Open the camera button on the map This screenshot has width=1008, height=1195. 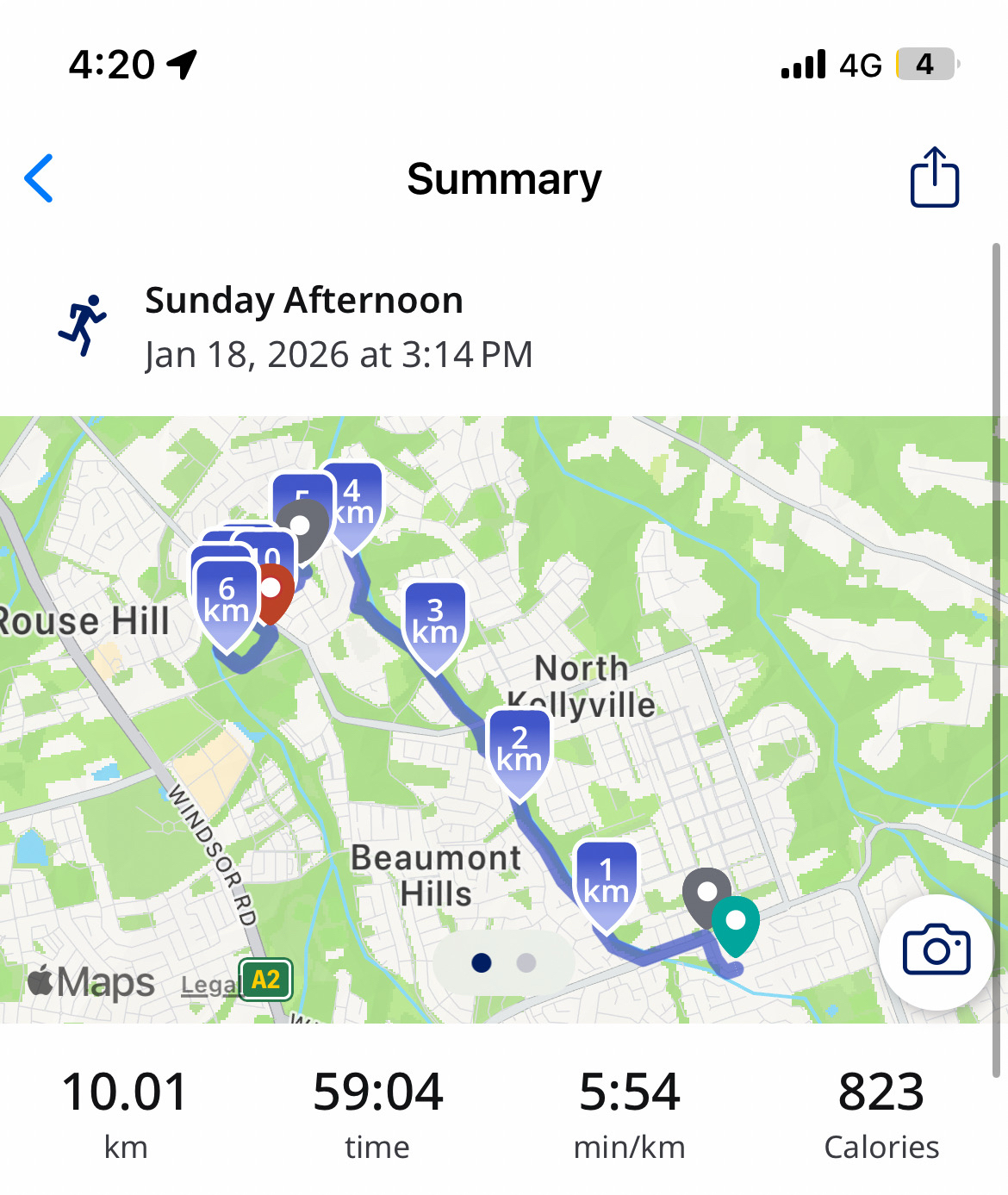click(x=936, y=951)
